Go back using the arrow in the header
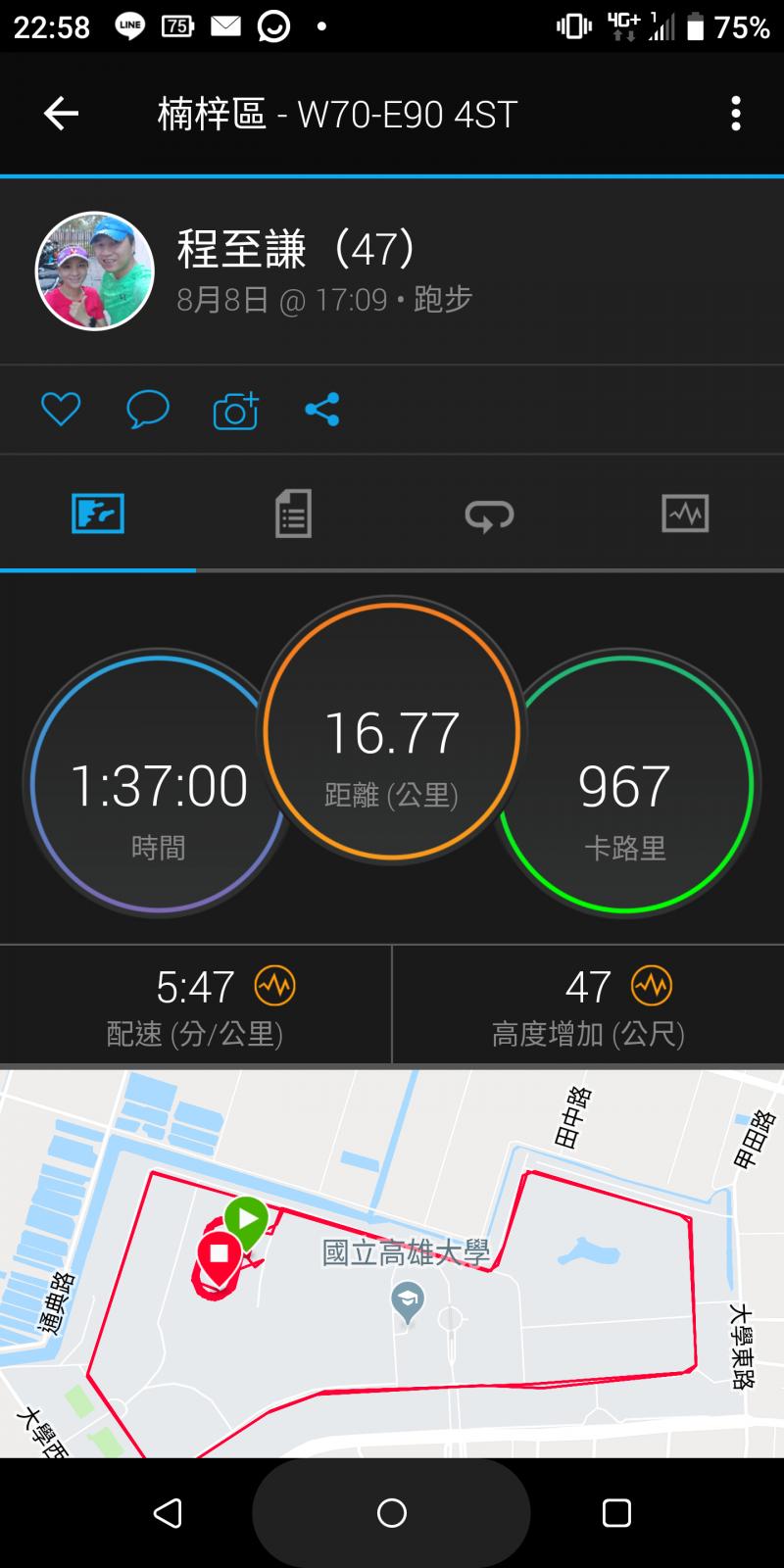784x1568 pixels. pyautogui.click(x=61, y=115)
